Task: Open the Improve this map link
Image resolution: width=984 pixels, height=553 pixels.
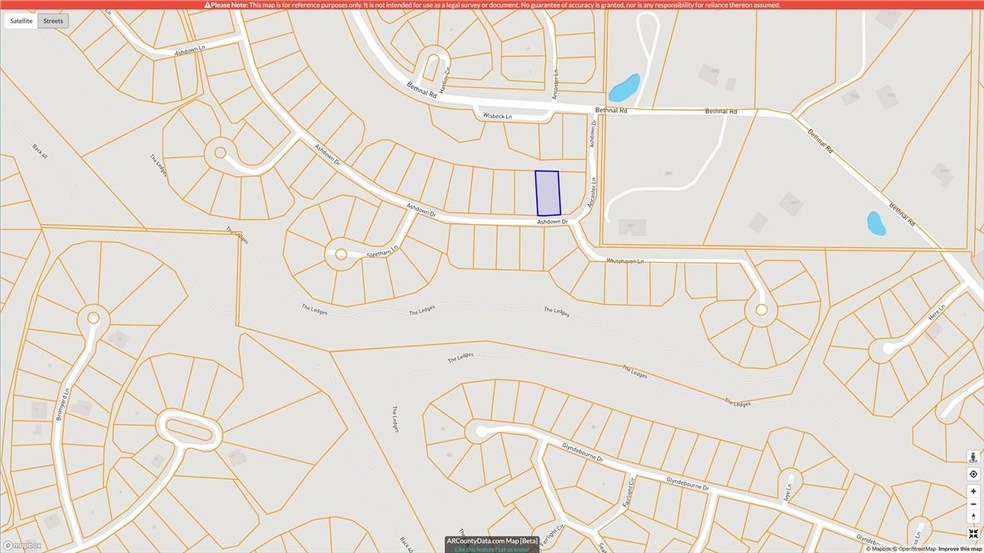Action: [x=959, y=548]
